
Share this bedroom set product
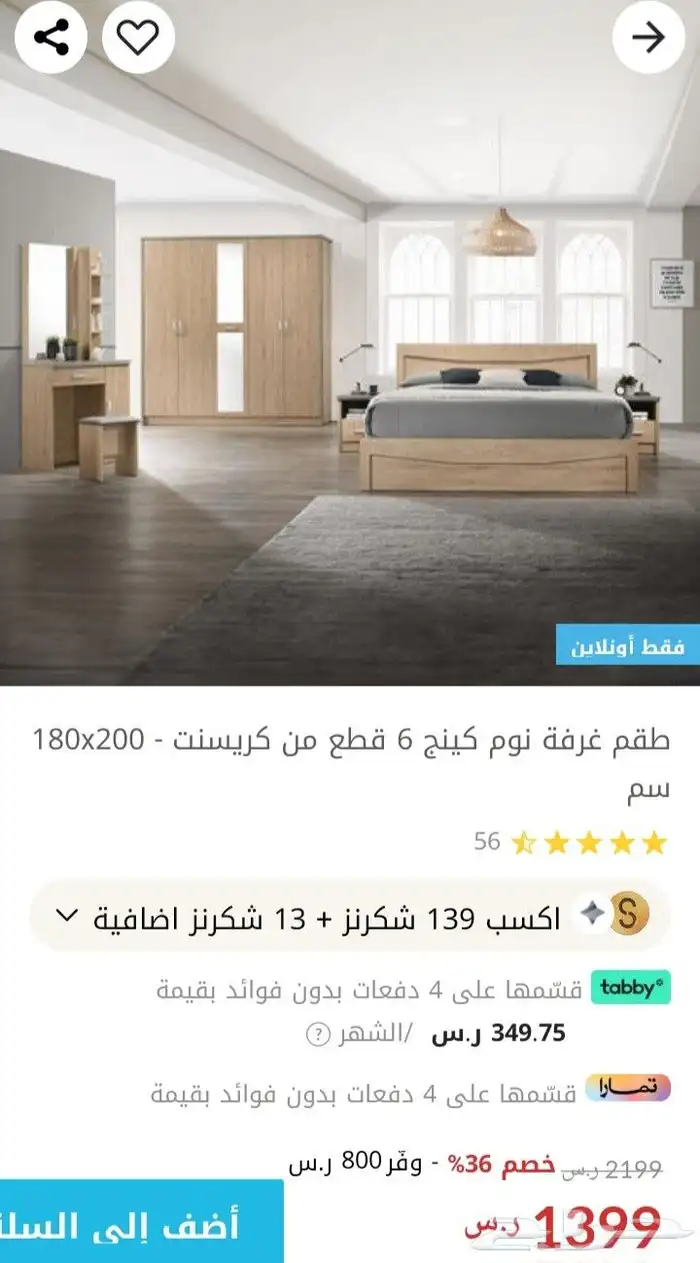(x=51, y=38)
